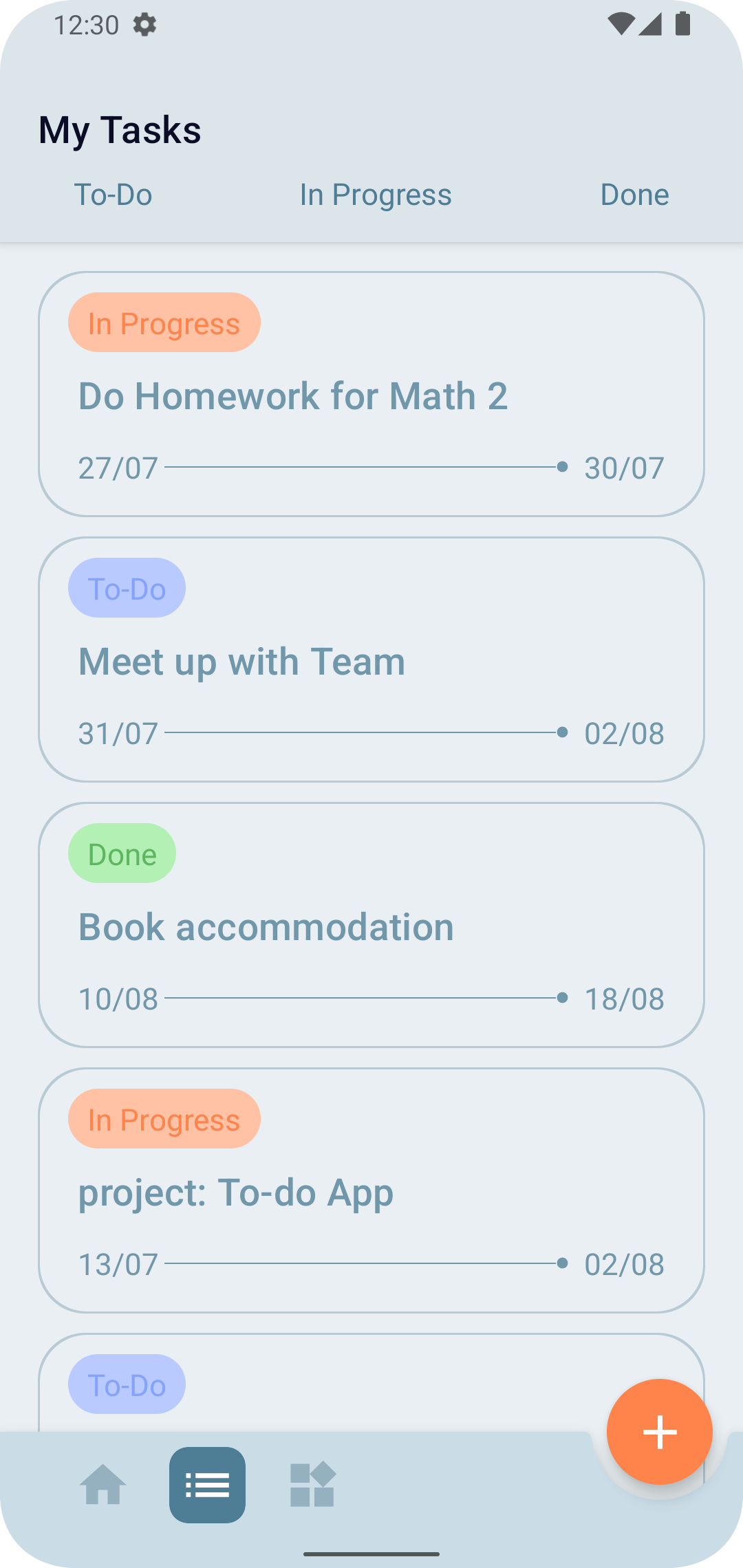Screen dimensions: 743x1568
Task: Switch to the Done tab
Action: pyautogui.click(x=634, y=195)
